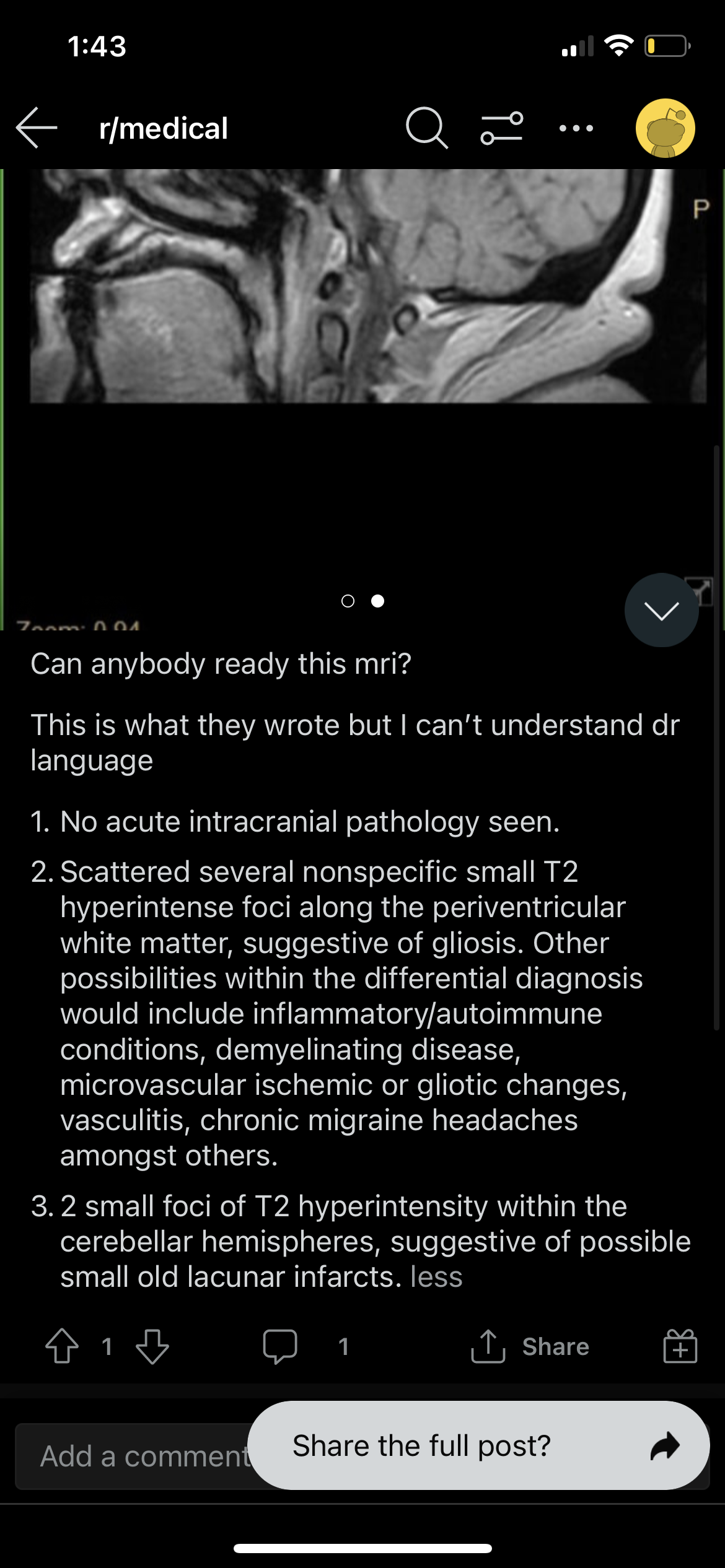Screen dimensions: 725x1568
Task: Open the comment sort options icon
Action: point(501,128)
